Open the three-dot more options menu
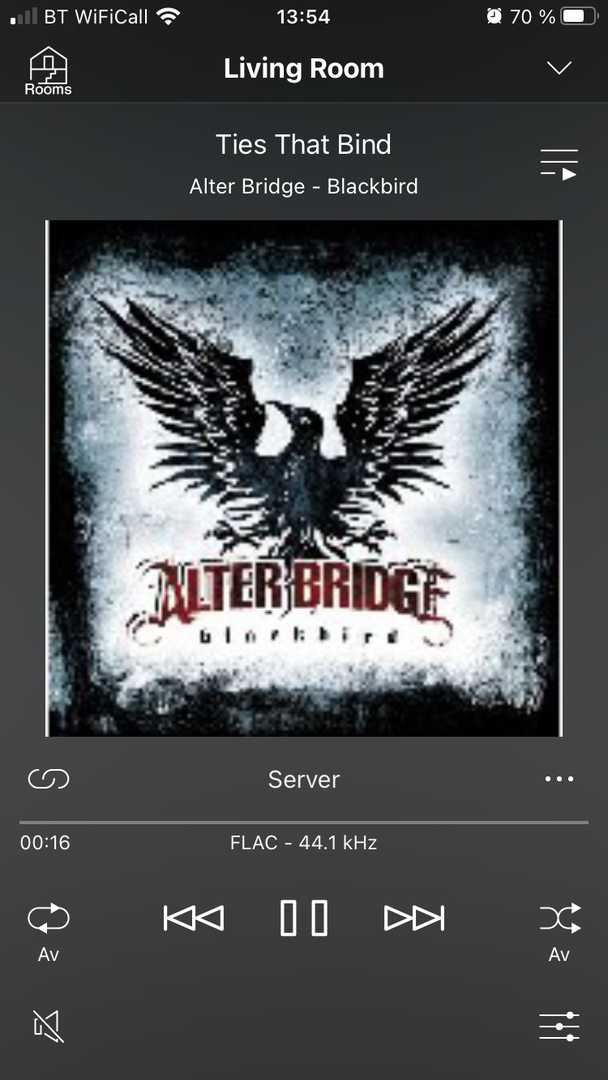Image resolution: width=608 pixels, height=1080 pixels. [x=559, y=779]
